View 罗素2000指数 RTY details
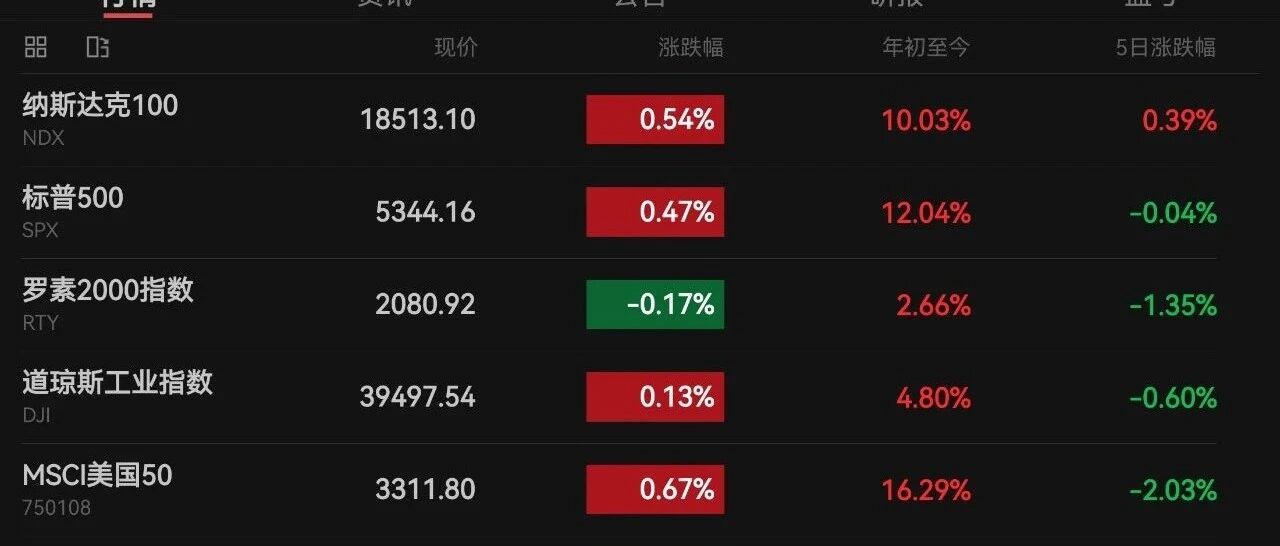Image resolution: width=1280 pixels, height=546 pixels. pos(620,305)
